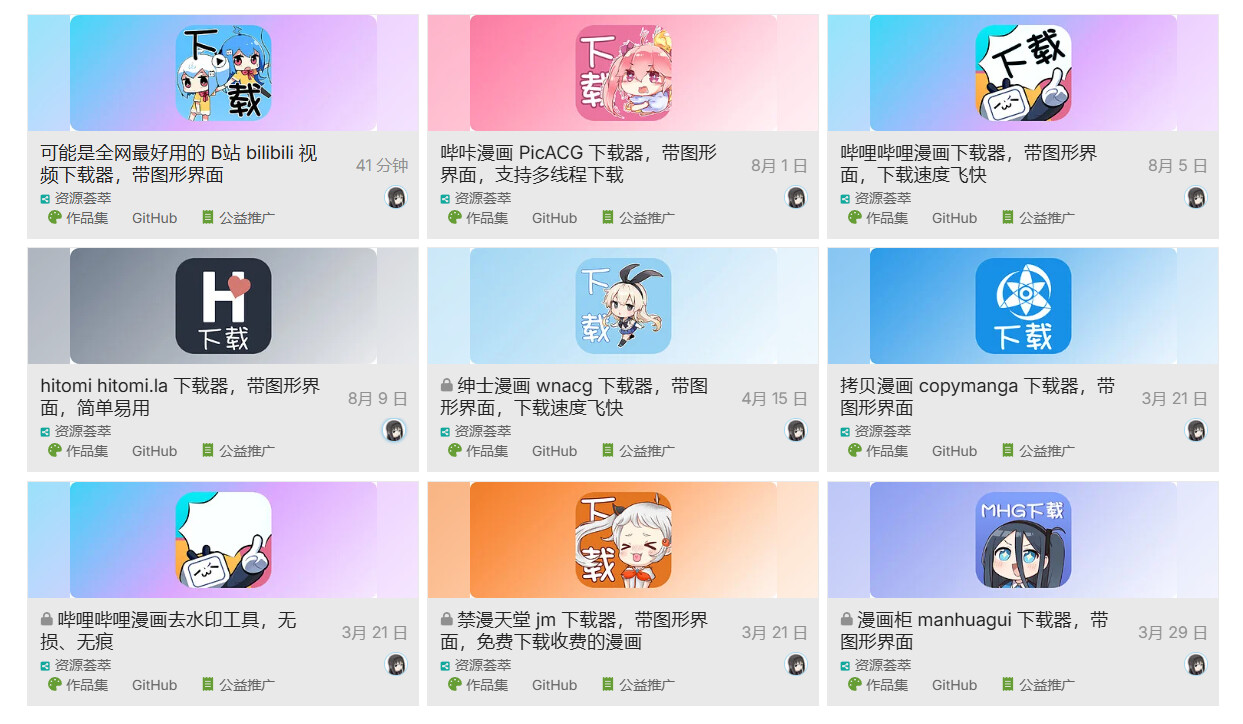Tap 公益推广 tag under 哔哩哔哩漫画下载器

1038,218
